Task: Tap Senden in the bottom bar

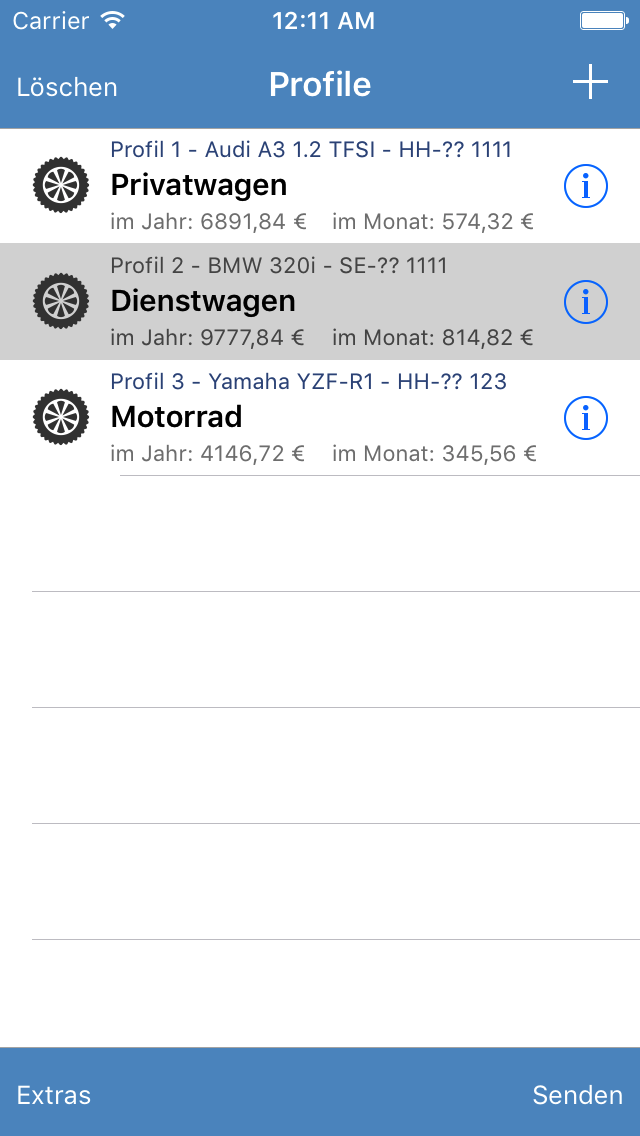Action: tap(578, 1094)
